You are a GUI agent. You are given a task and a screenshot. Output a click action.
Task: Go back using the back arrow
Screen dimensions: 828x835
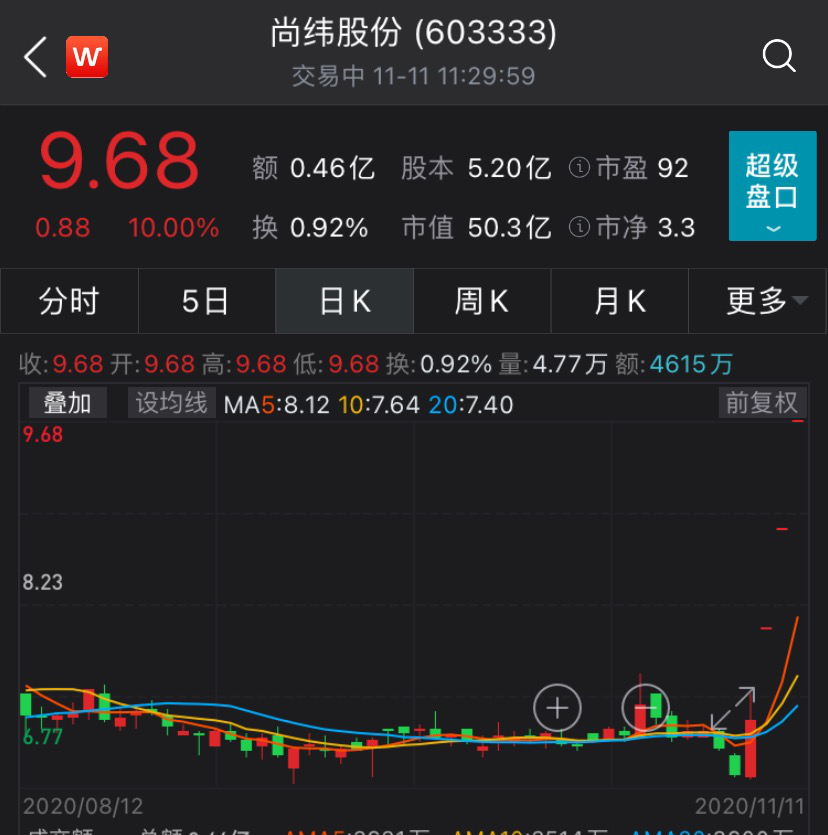pos(36,57)
